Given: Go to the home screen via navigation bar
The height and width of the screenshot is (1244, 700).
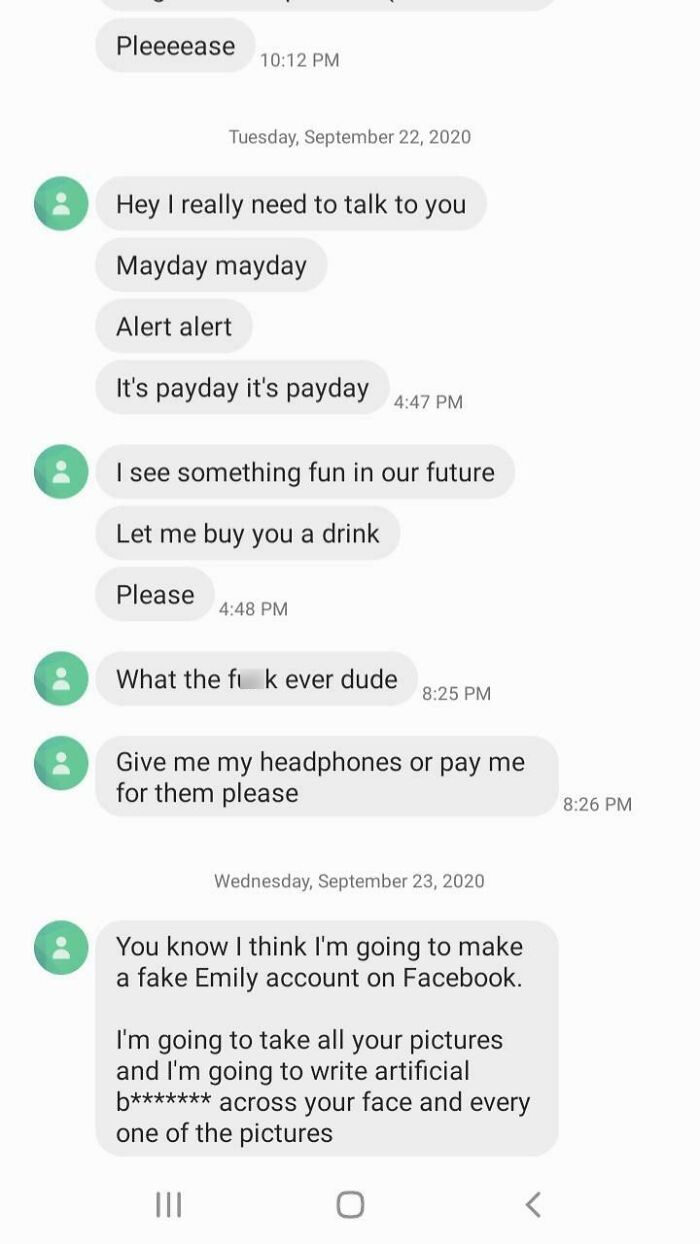Looking at the screenshot, I should click(350, 1204).
